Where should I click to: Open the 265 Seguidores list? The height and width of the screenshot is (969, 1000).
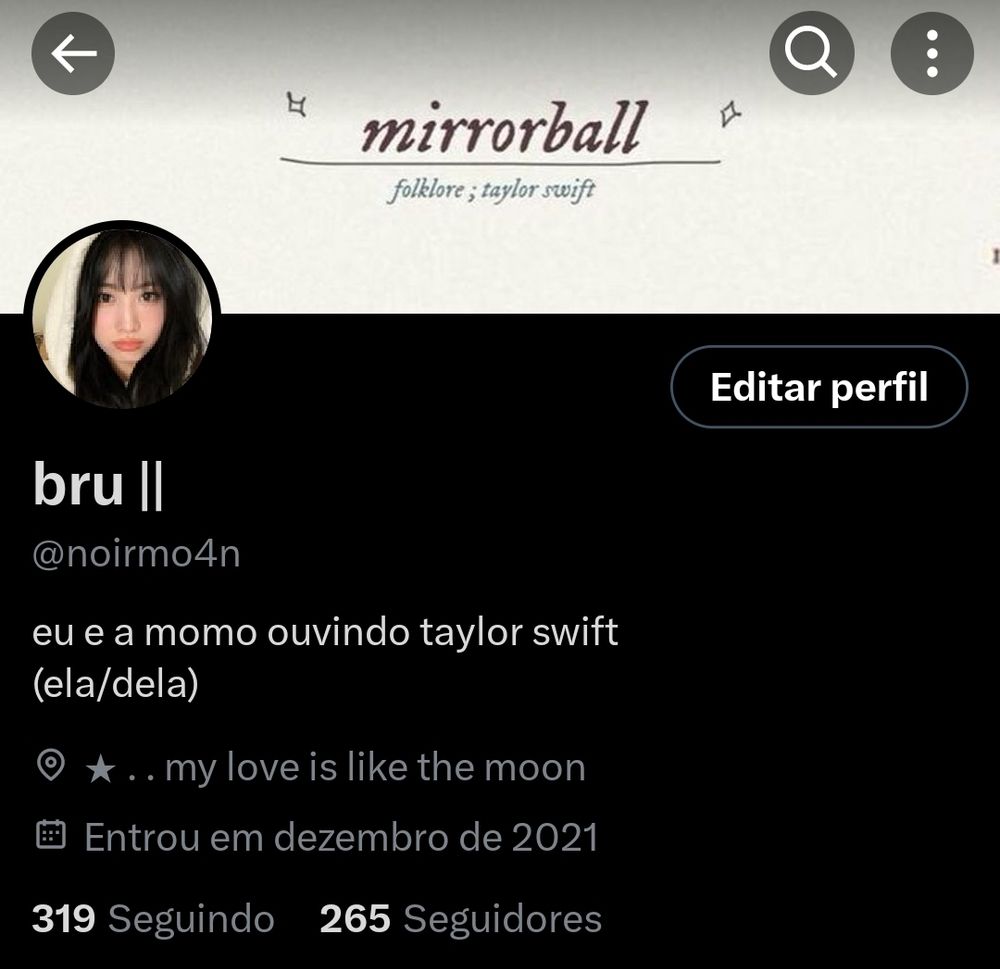tap(461, 918)
